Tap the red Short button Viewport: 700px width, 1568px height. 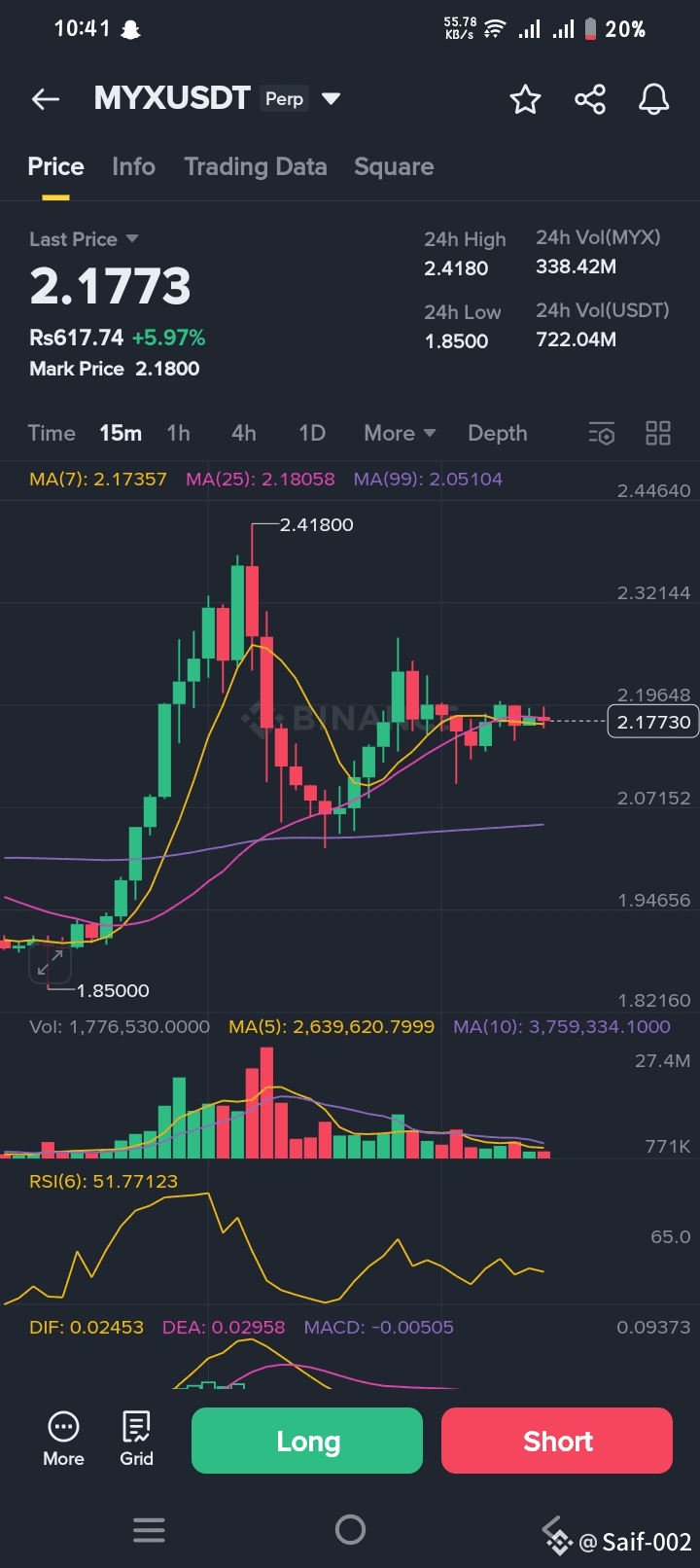557,1441
